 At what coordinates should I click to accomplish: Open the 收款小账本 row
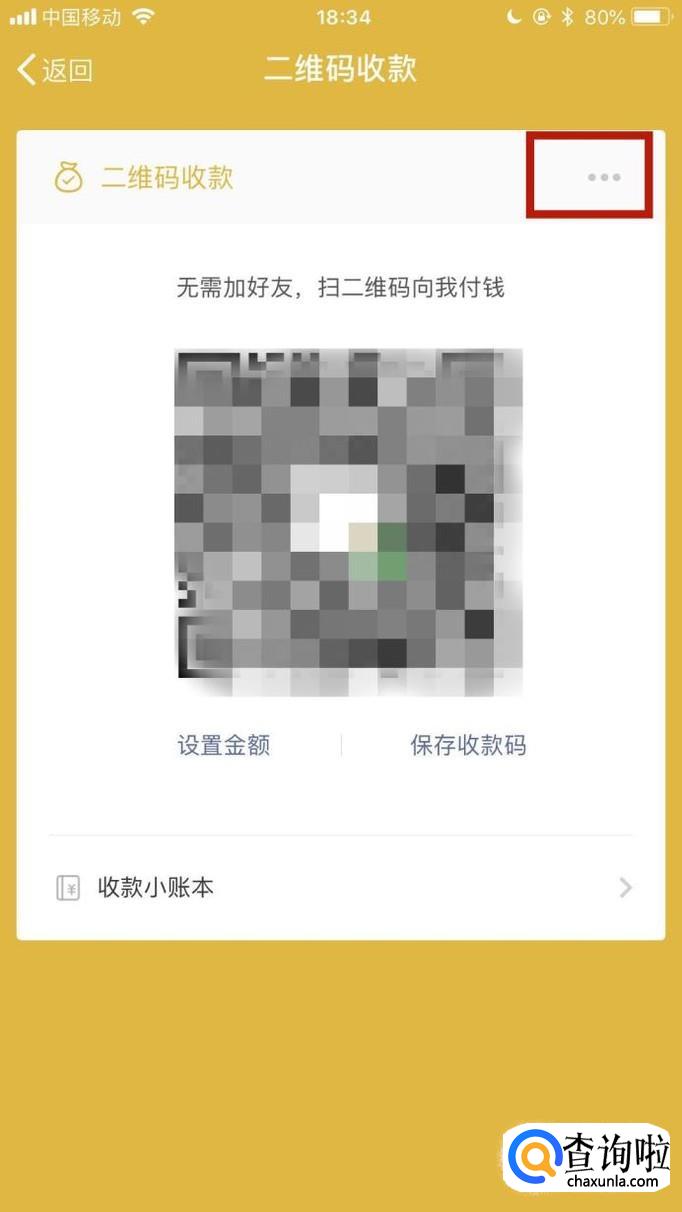point(341,887)
